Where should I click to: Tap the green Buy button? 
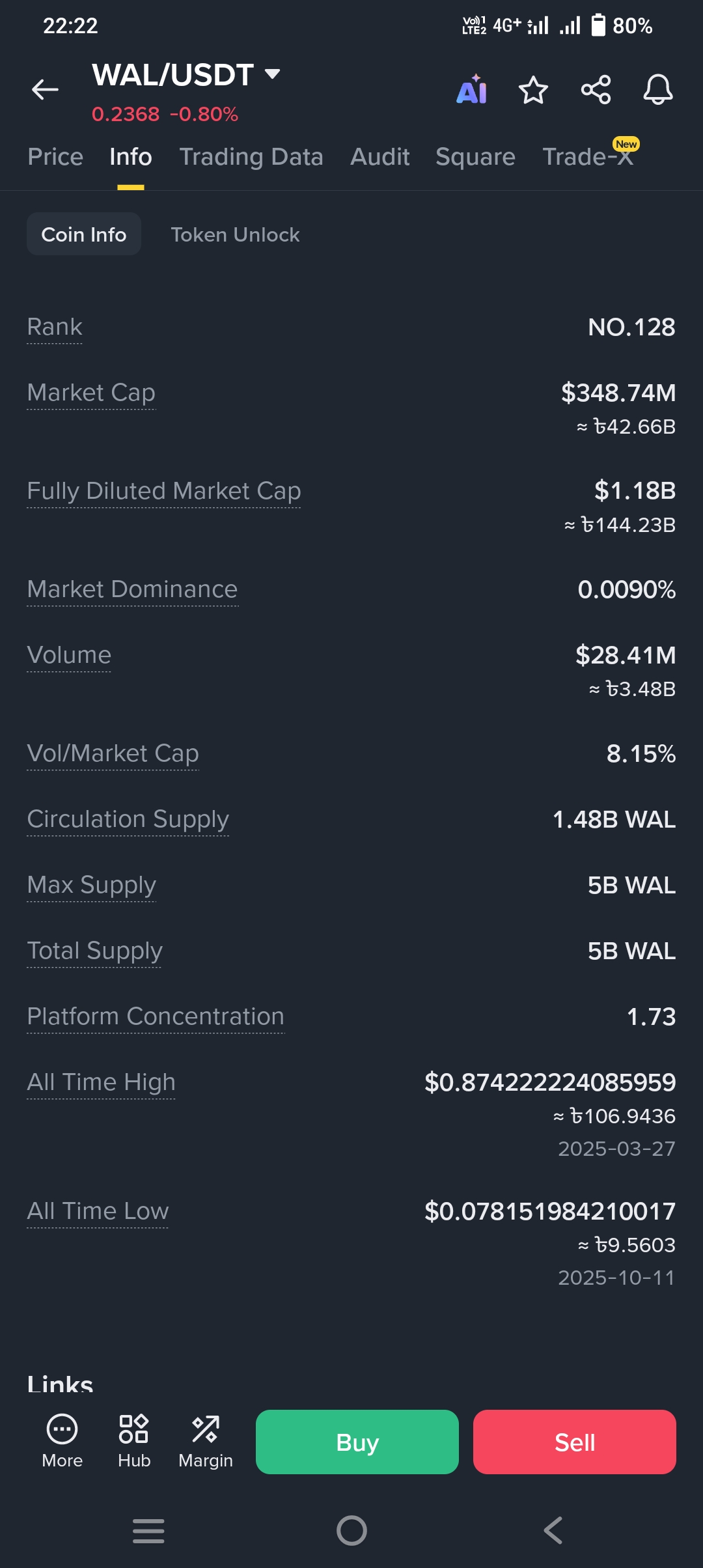[x=357, y=1442]
